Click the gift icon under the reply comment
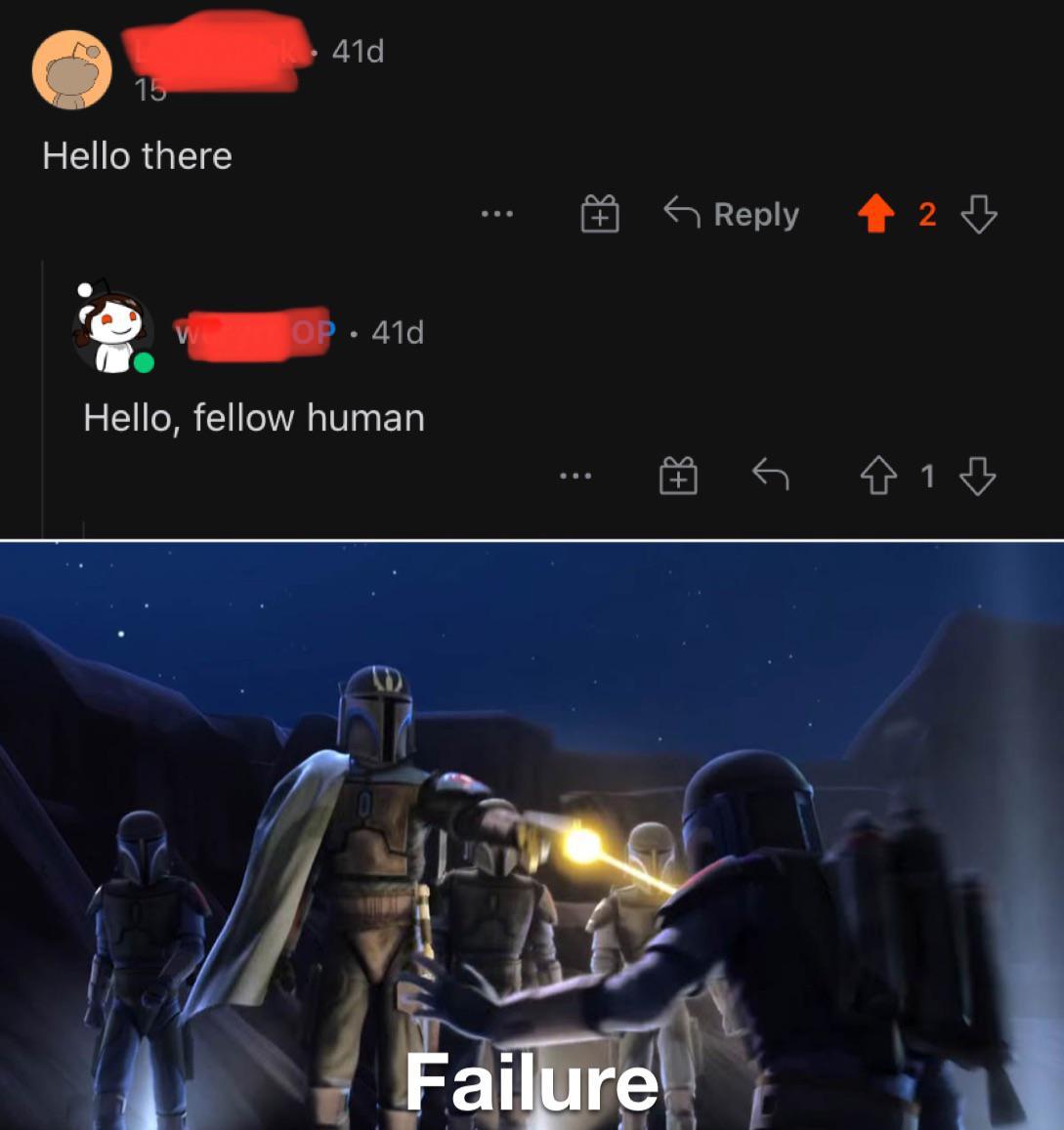This screenshot has width=1064, height=1130. click(680, 476)
